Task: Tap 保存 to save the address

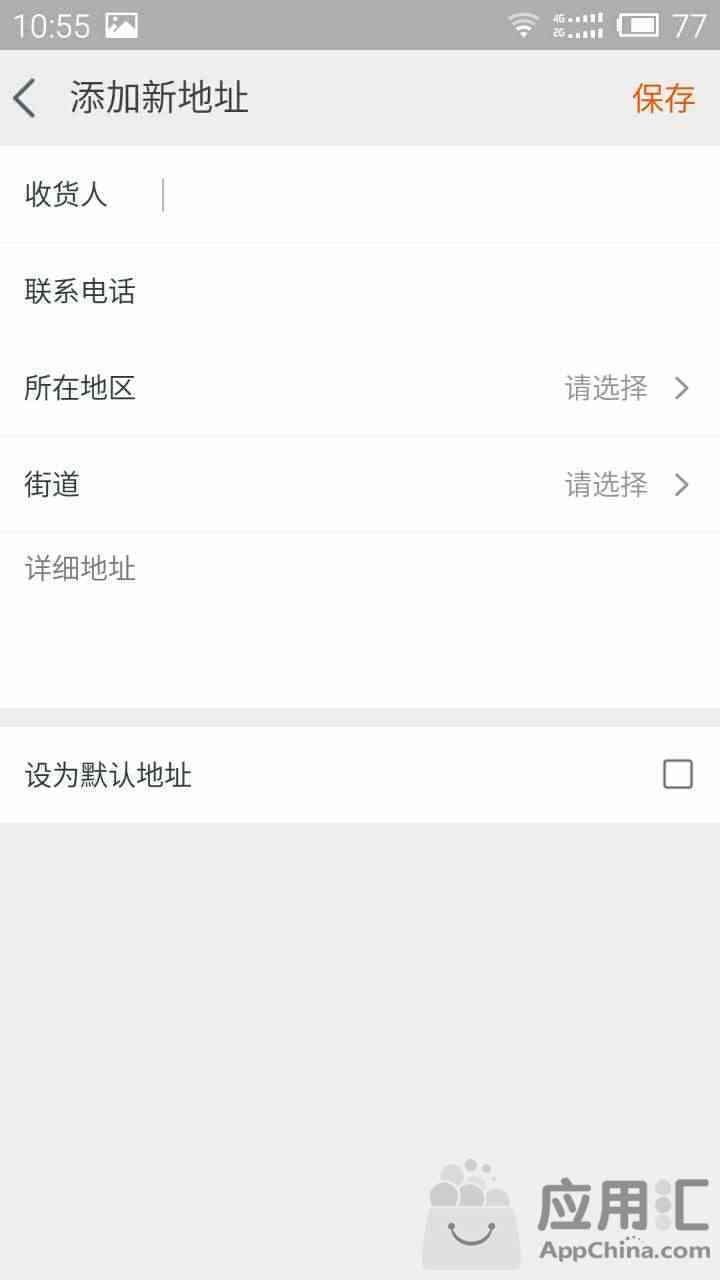Action: 664,98
